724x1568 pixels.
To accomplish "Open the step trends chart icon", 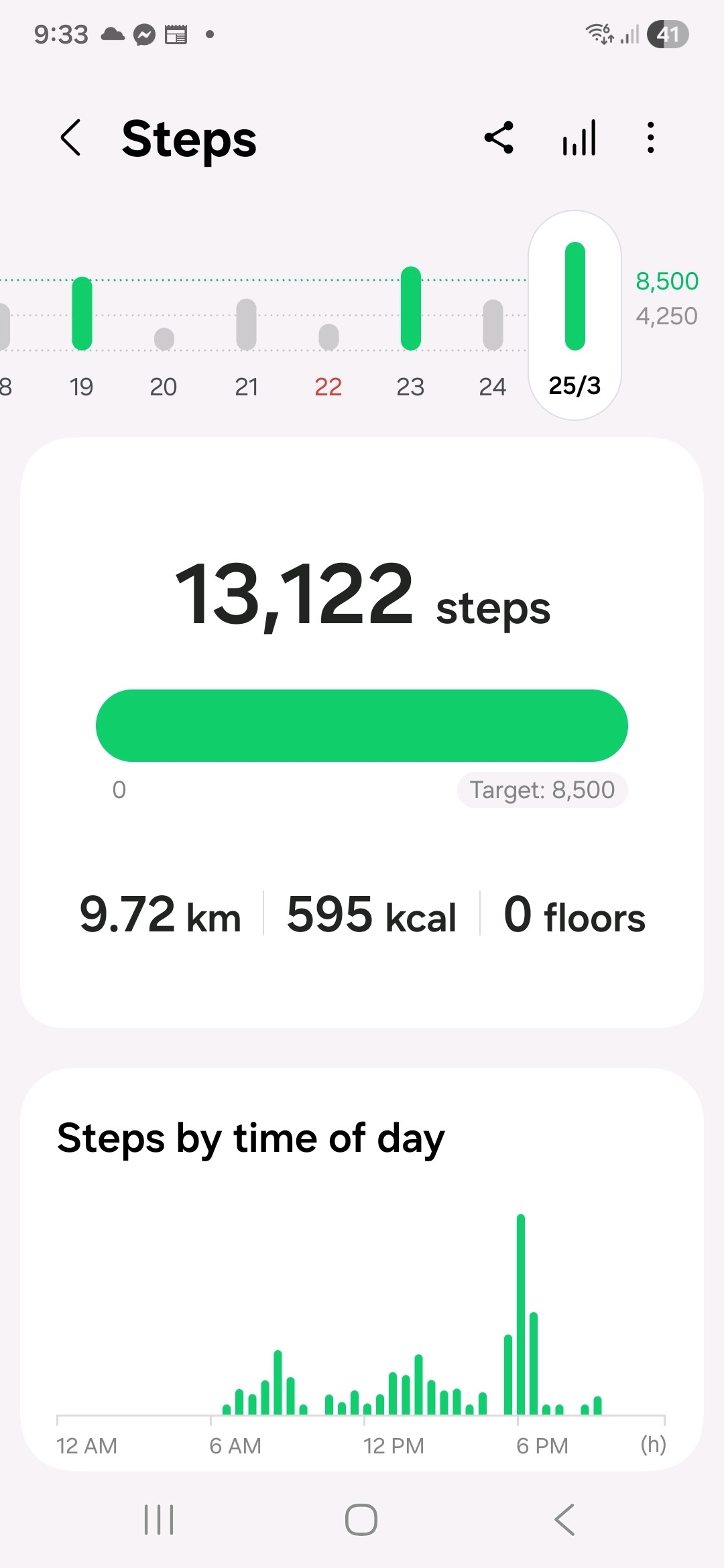I will 579,138.
